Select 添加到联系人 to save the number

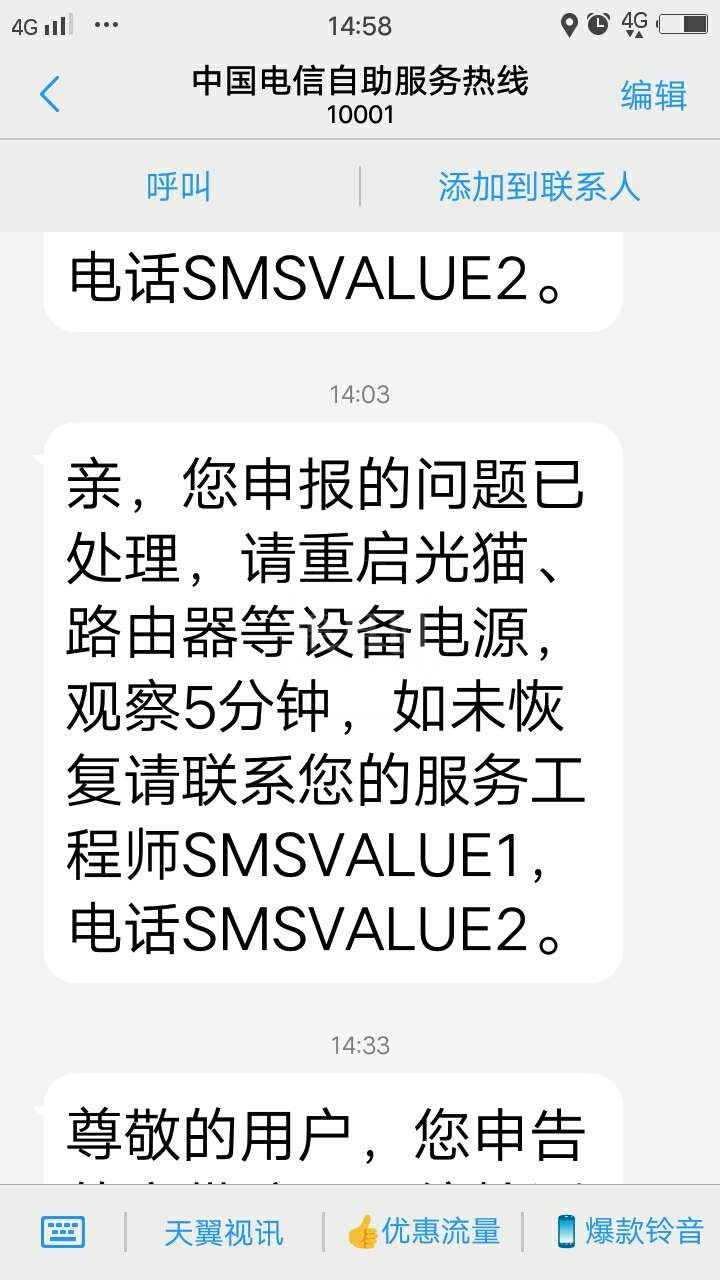point(539,187)
